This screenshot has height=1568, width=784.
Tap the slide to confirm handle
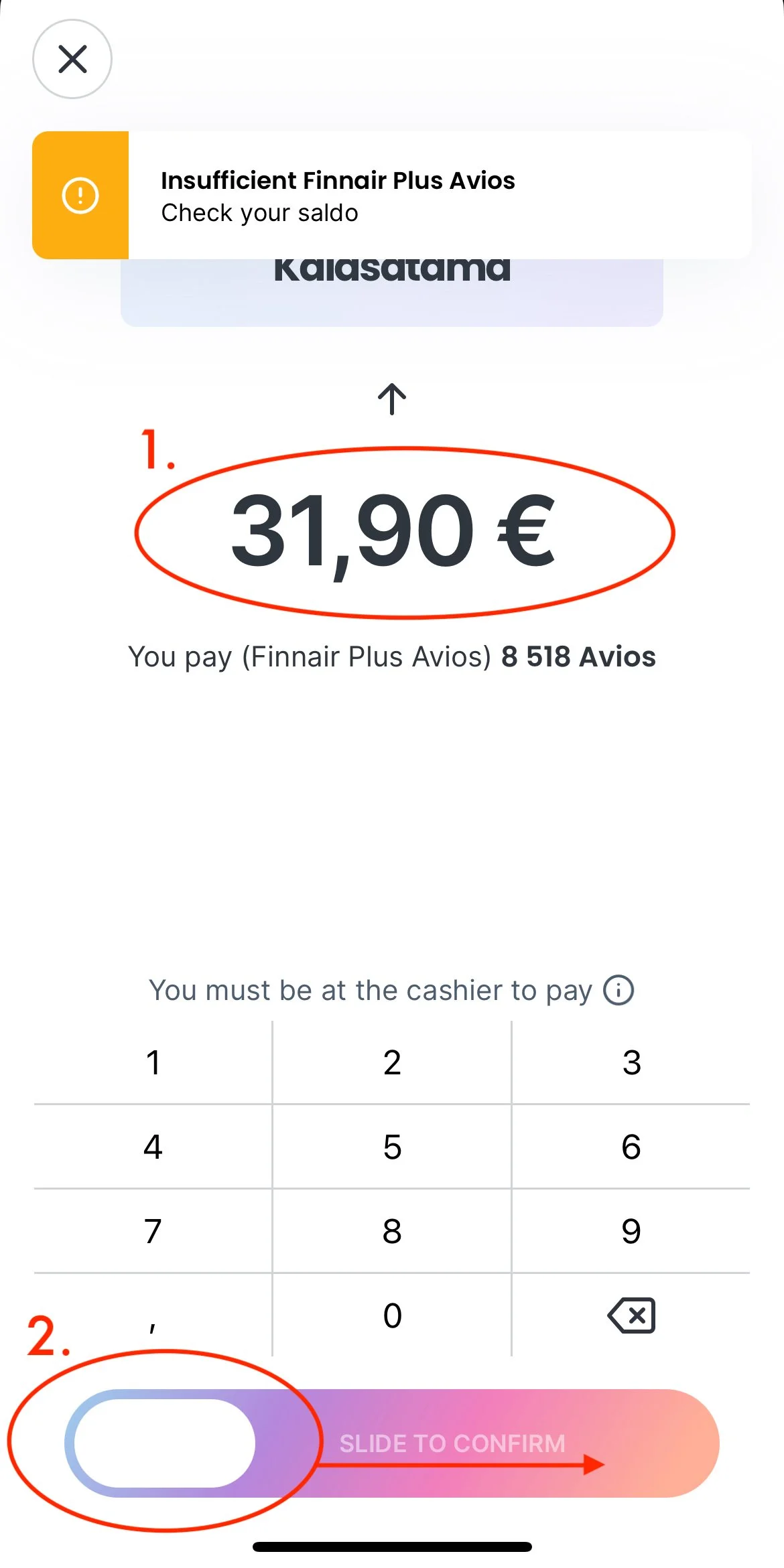click(164, 1443)
